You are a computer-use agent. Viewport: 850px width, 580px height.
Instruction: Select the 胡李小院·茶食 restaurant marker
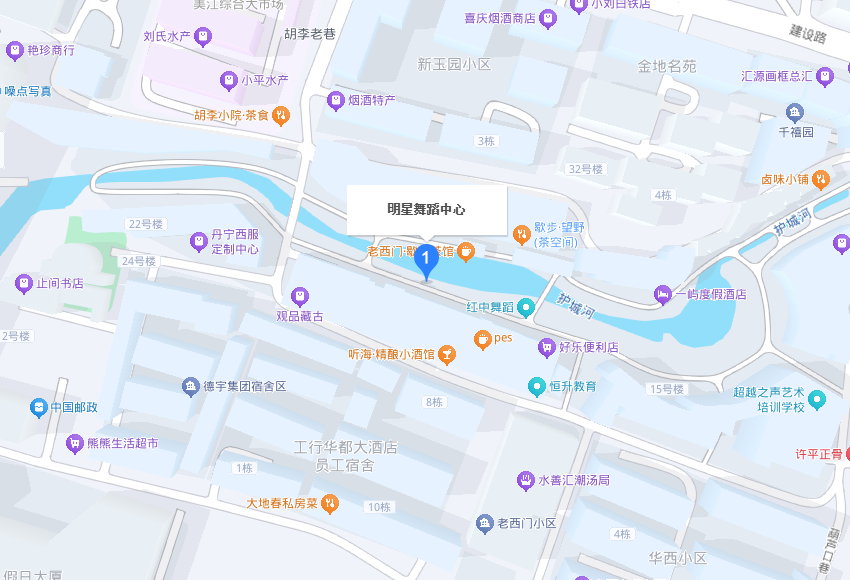(x=281, y=115)
